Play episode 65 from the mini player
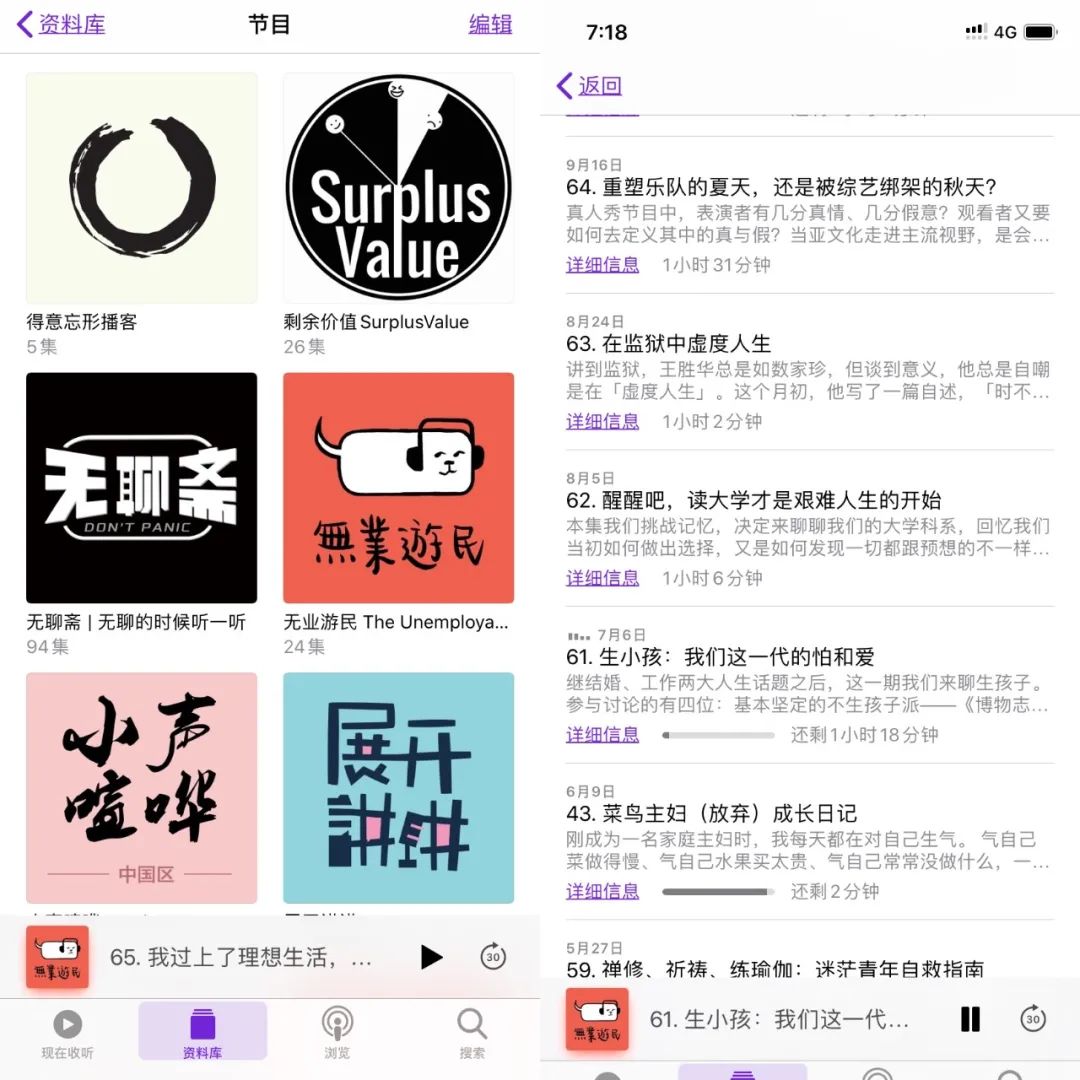This screenshot has width=1080, height=1080. click(431, 957)
